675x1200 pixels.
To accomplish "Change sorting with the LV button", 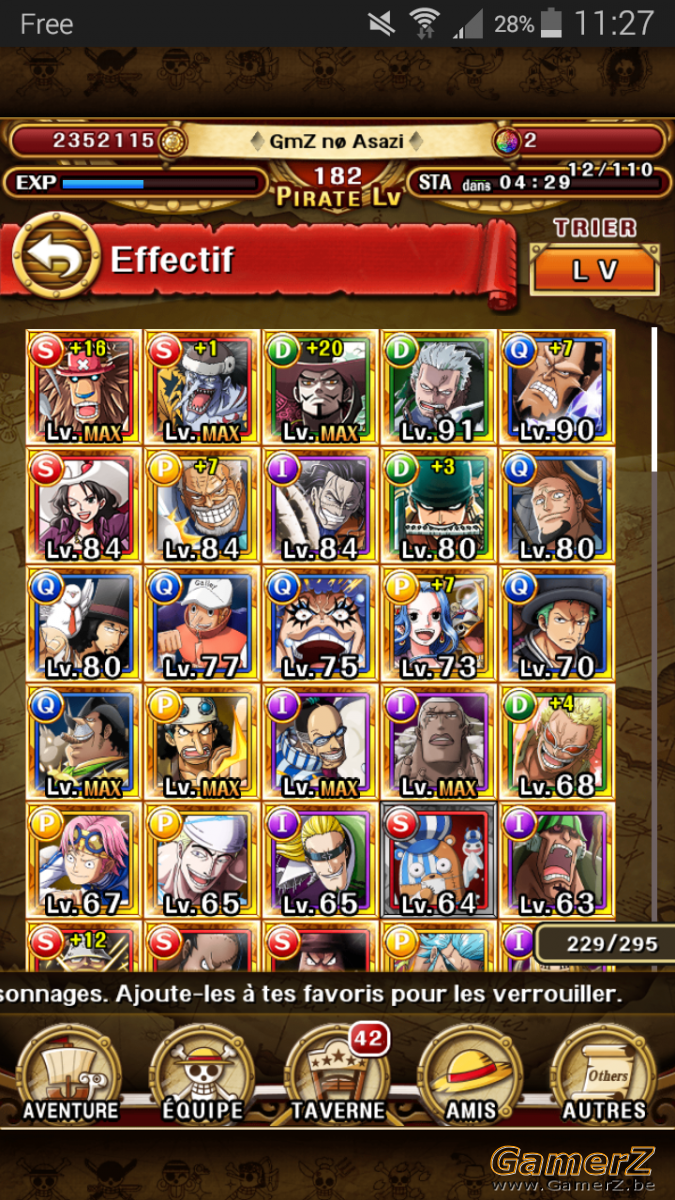I will click(594, 268).
